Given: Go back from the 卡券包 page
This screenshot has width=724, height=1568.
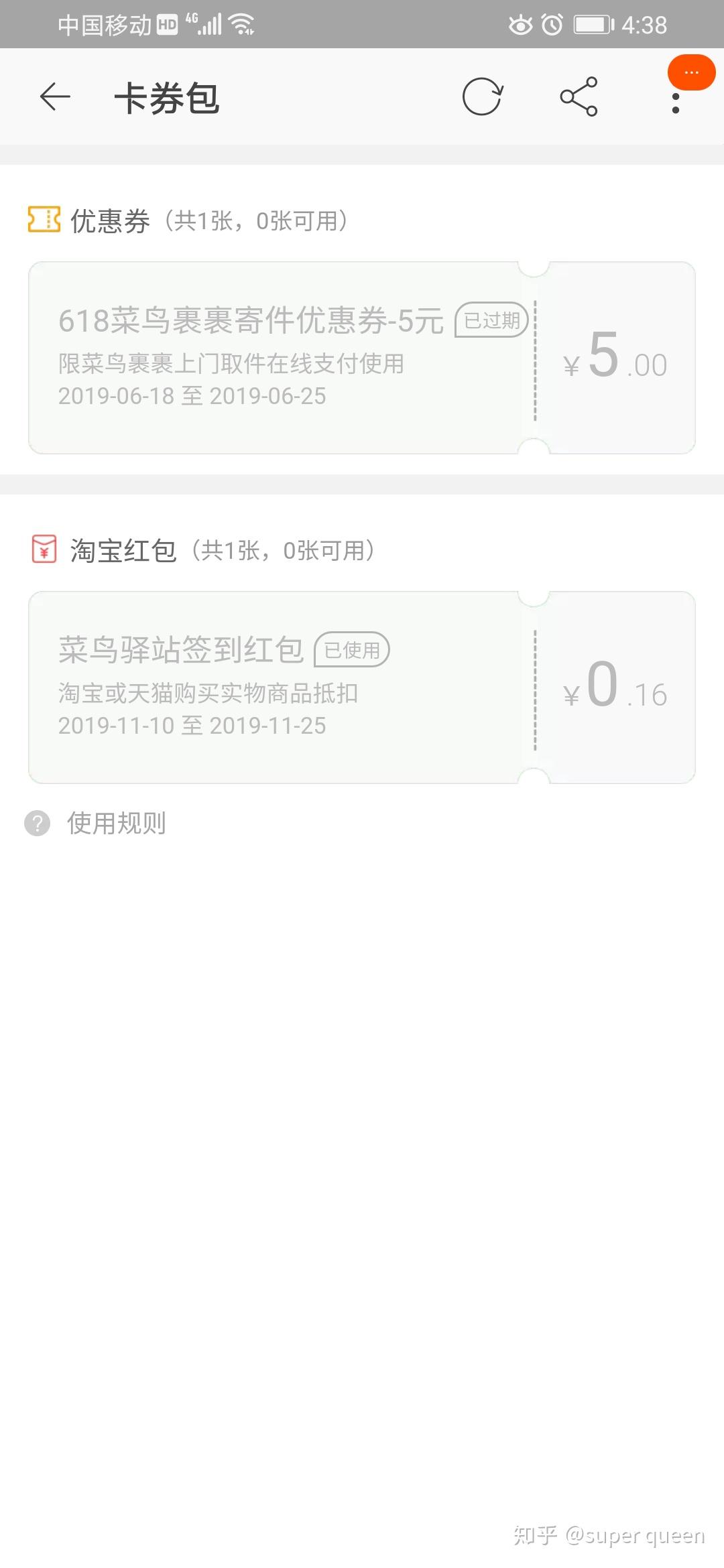Looking at the screenshot, I should click(55, 97).
